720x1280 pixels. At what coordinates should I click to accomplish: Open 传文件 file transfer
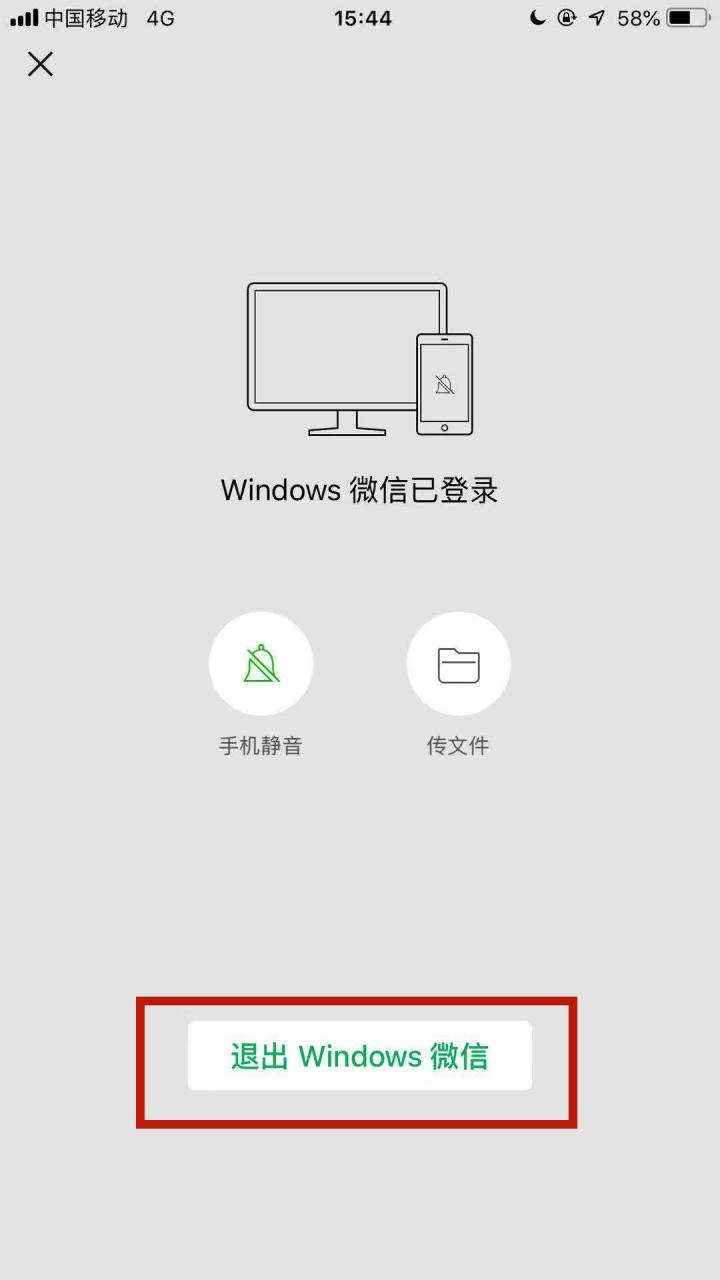[459, 664]
